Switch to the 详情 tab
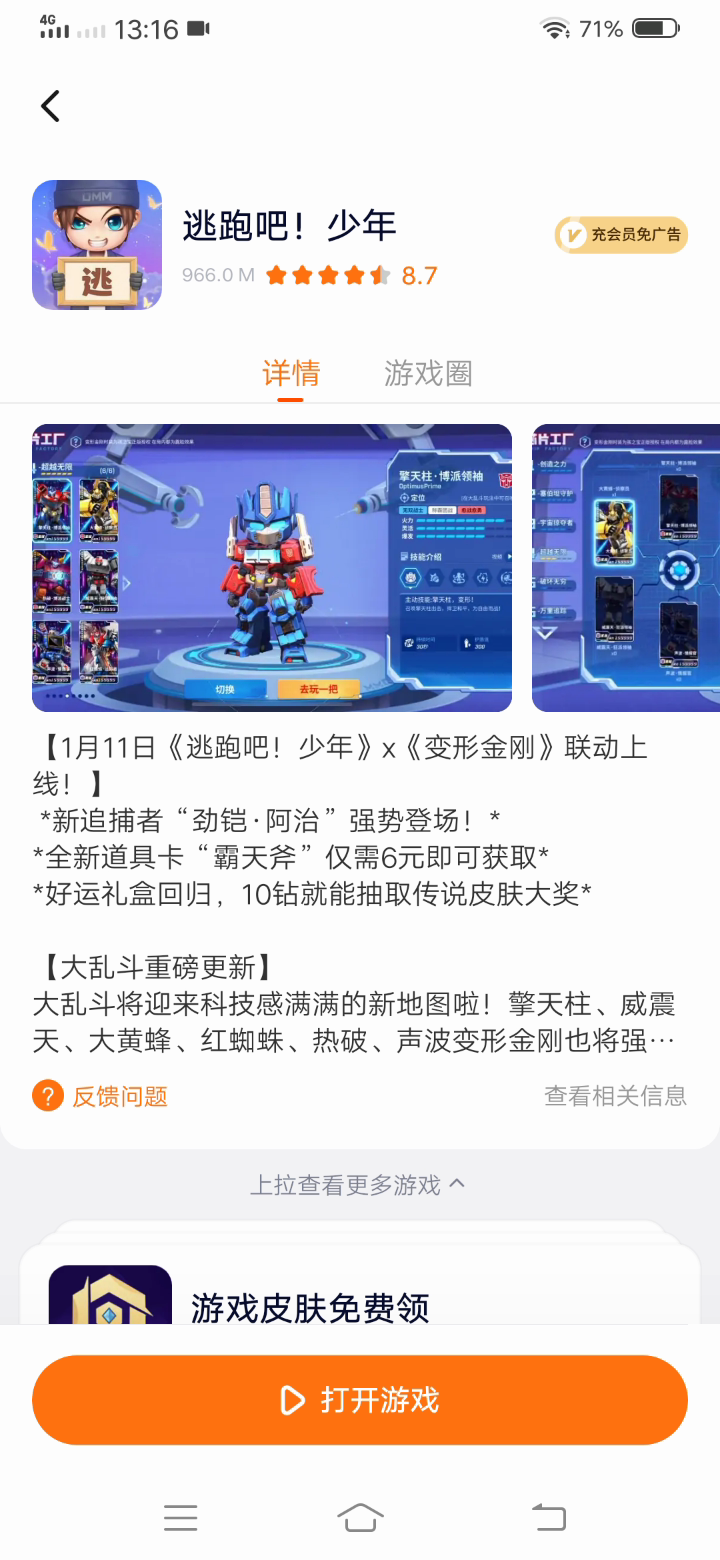720x1560 pixels. [x=291, y=374]
